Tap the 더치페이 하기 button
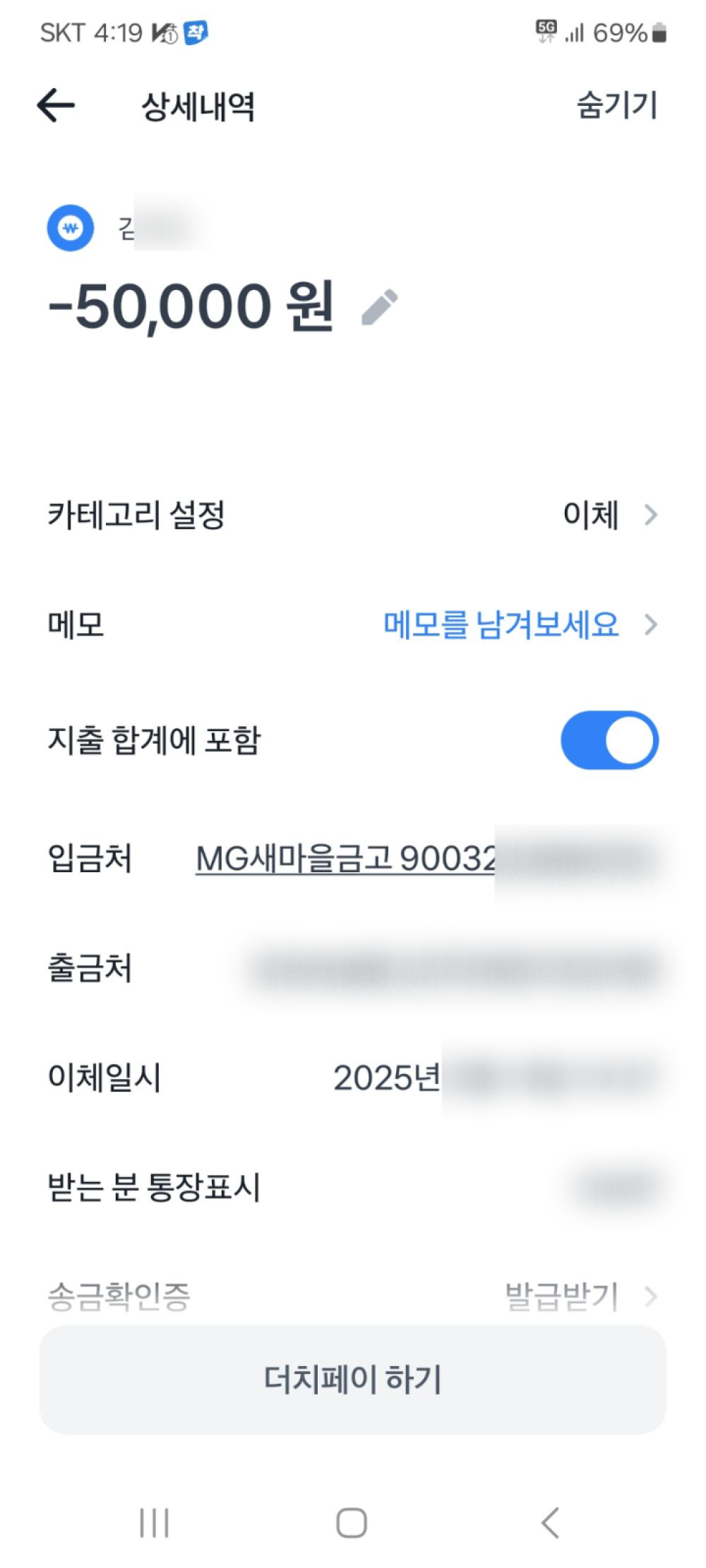 pos(353,1379)
